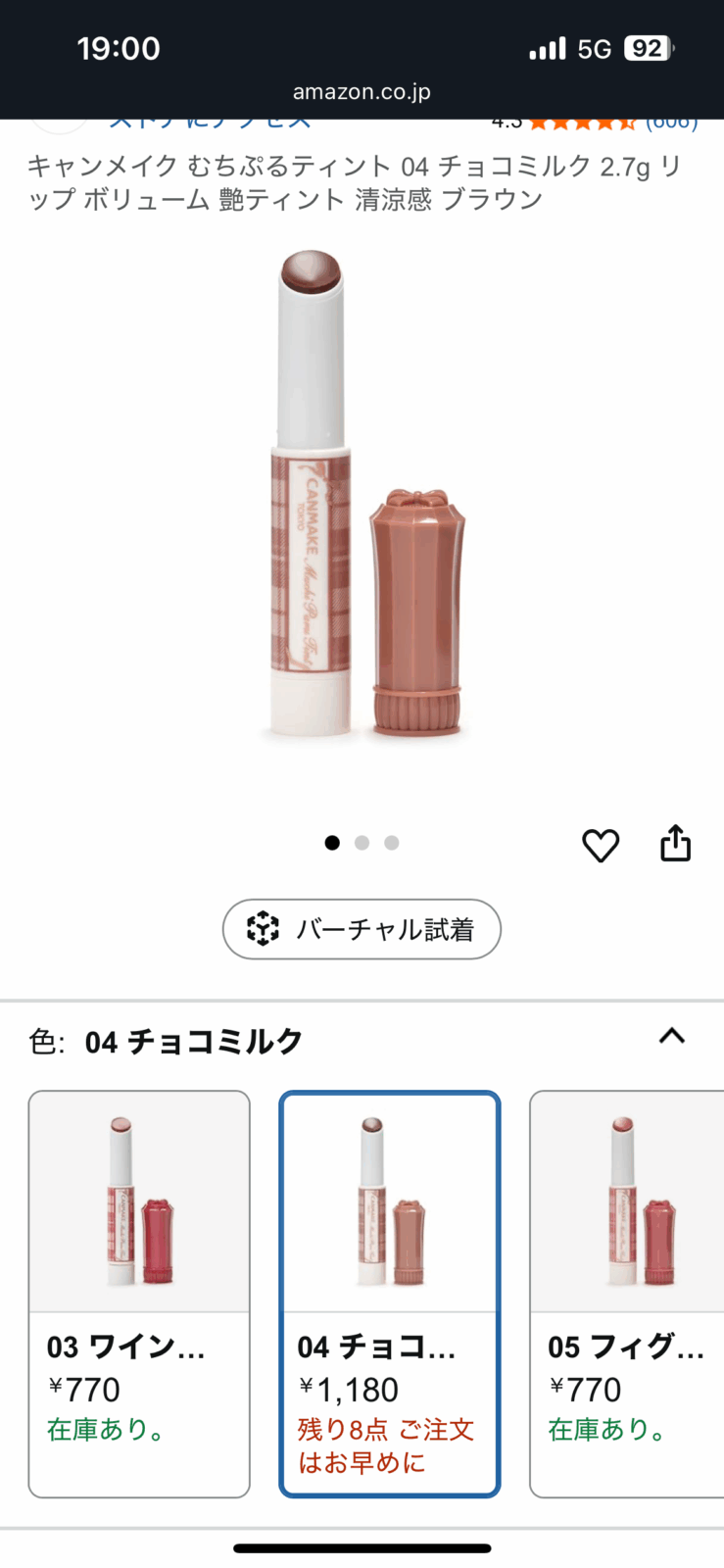Select the 04 チョコ color option
Screen dimensions: 724x1568
(390, 1293)
